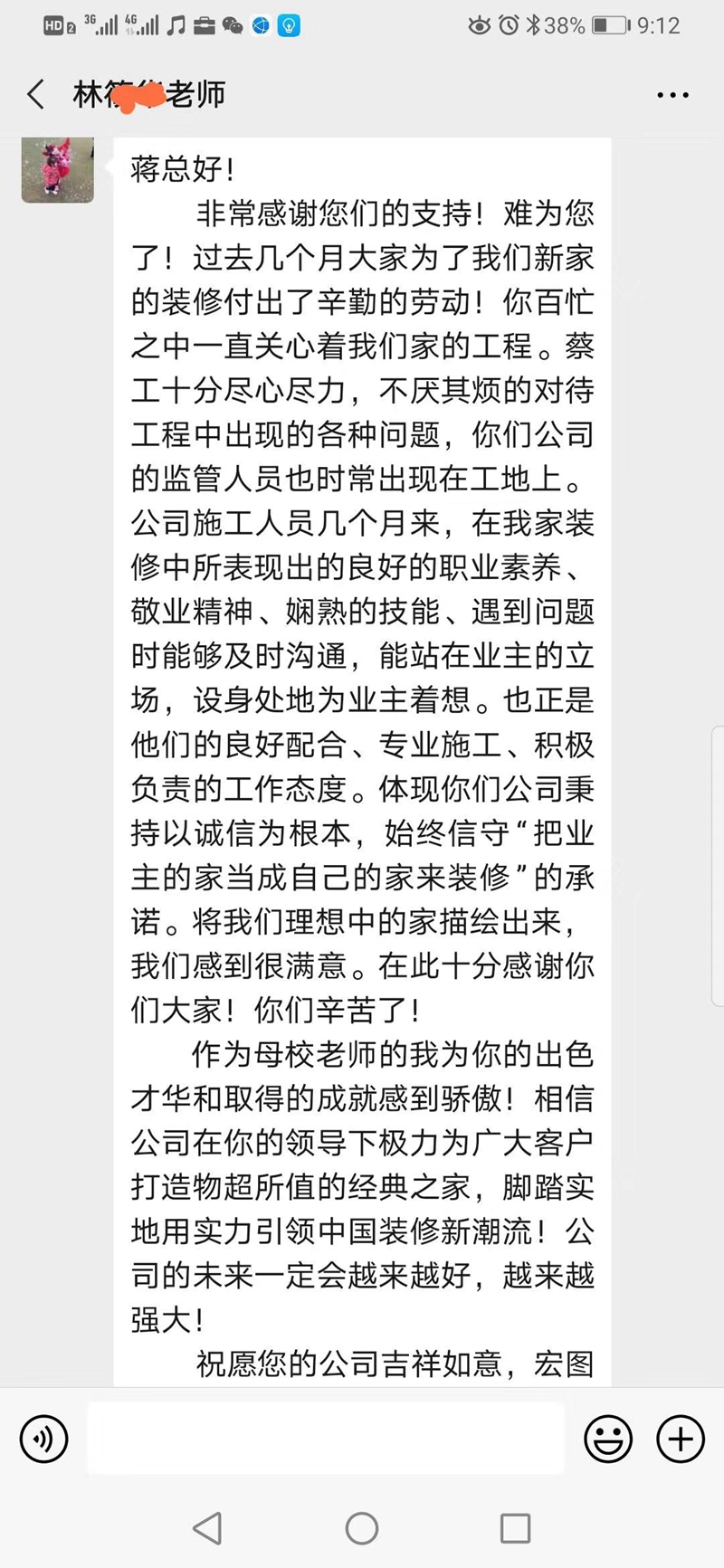Tap the home circle navigation button
724x1568 pixels.
coord(361,1527)
